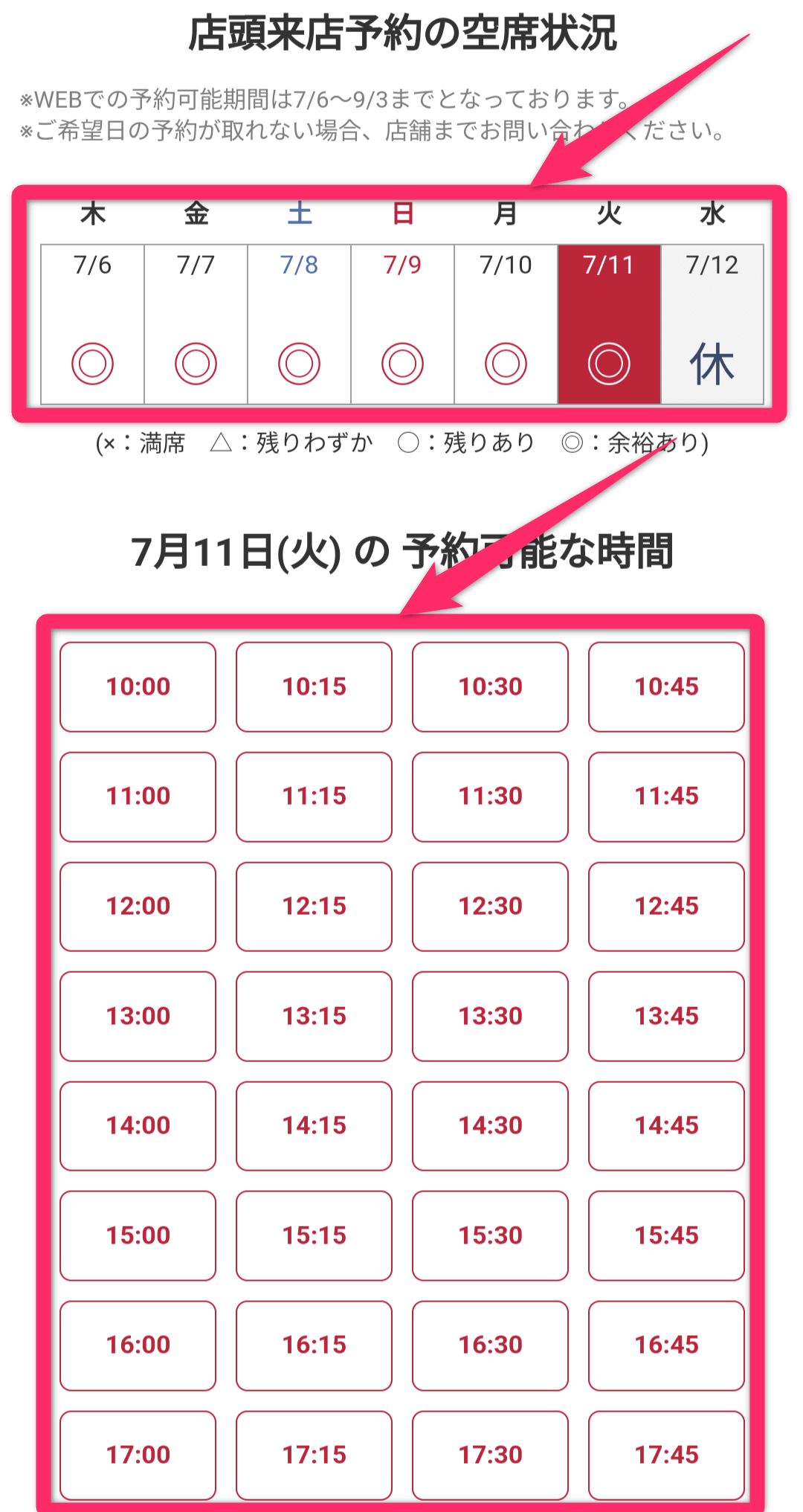This screenshot has width=803, height=1512.
Task: Click the ◎ availability mark under 7/6
Action: coord(91,363)
